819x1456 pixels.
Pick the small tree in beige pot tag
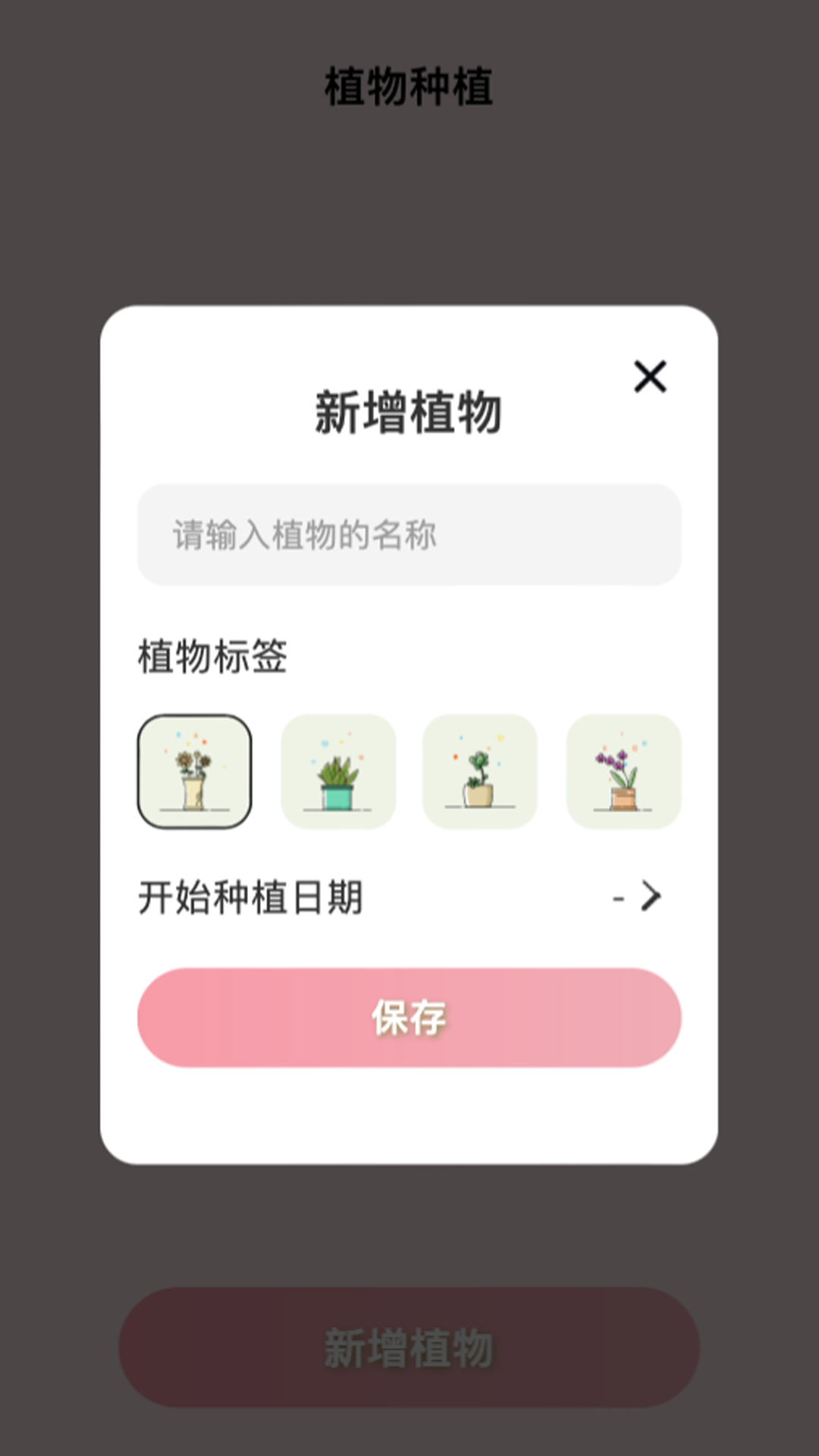click(x=480, y=771)
